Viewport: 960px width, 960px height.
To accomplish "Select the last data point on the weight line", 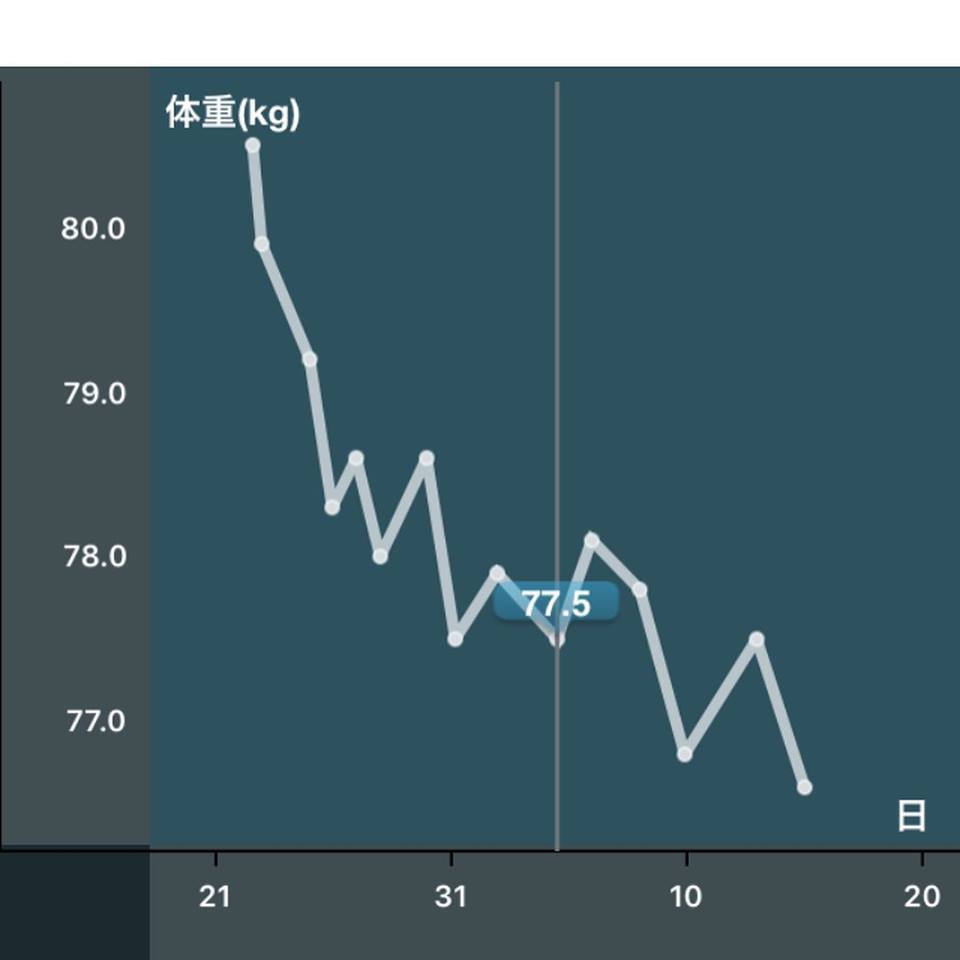I will click(804, 787).
